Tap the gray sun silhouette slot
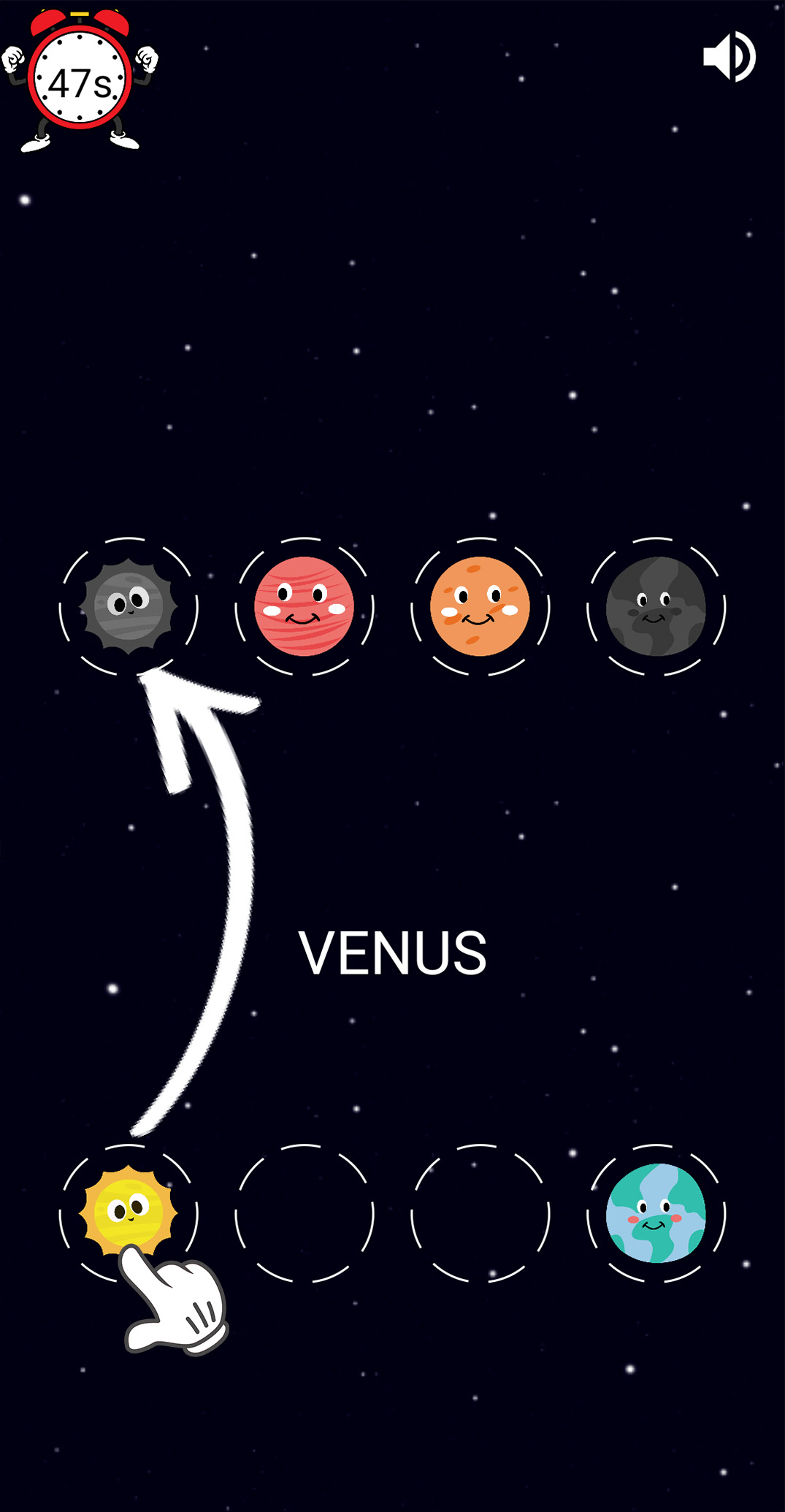The image size is (785, 1512). [129, 606]
